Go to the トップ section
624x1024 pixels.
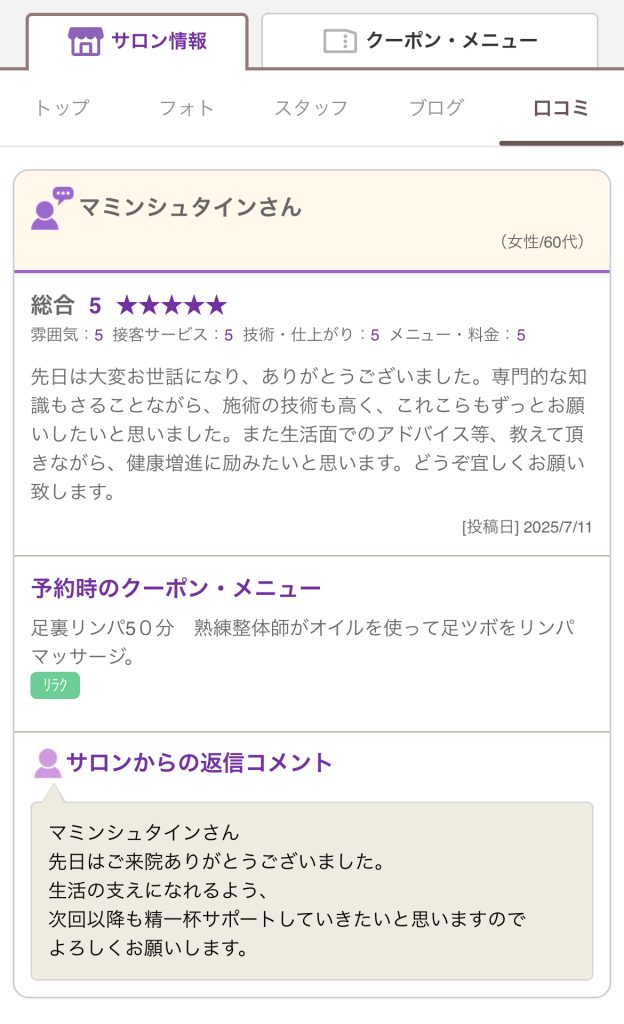tap(62, 108)
